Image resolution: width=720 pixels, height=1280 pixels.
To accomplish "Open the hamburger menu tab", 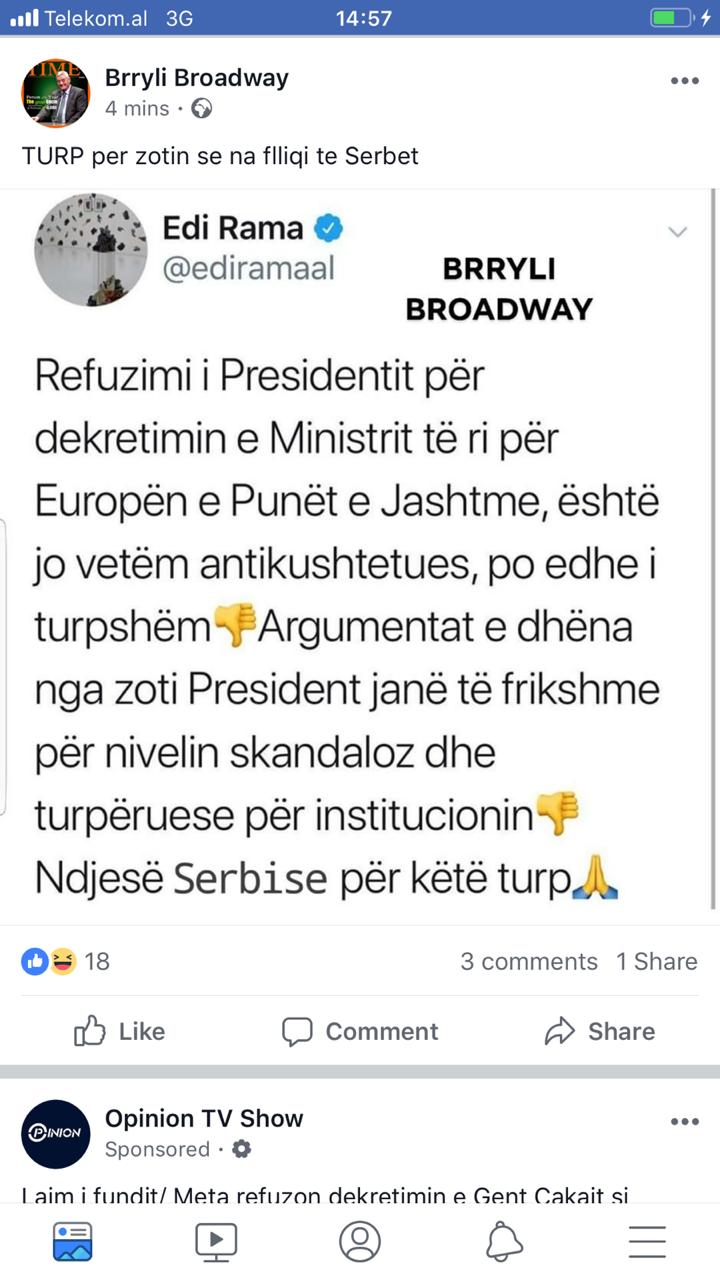I will [647, 1241].
